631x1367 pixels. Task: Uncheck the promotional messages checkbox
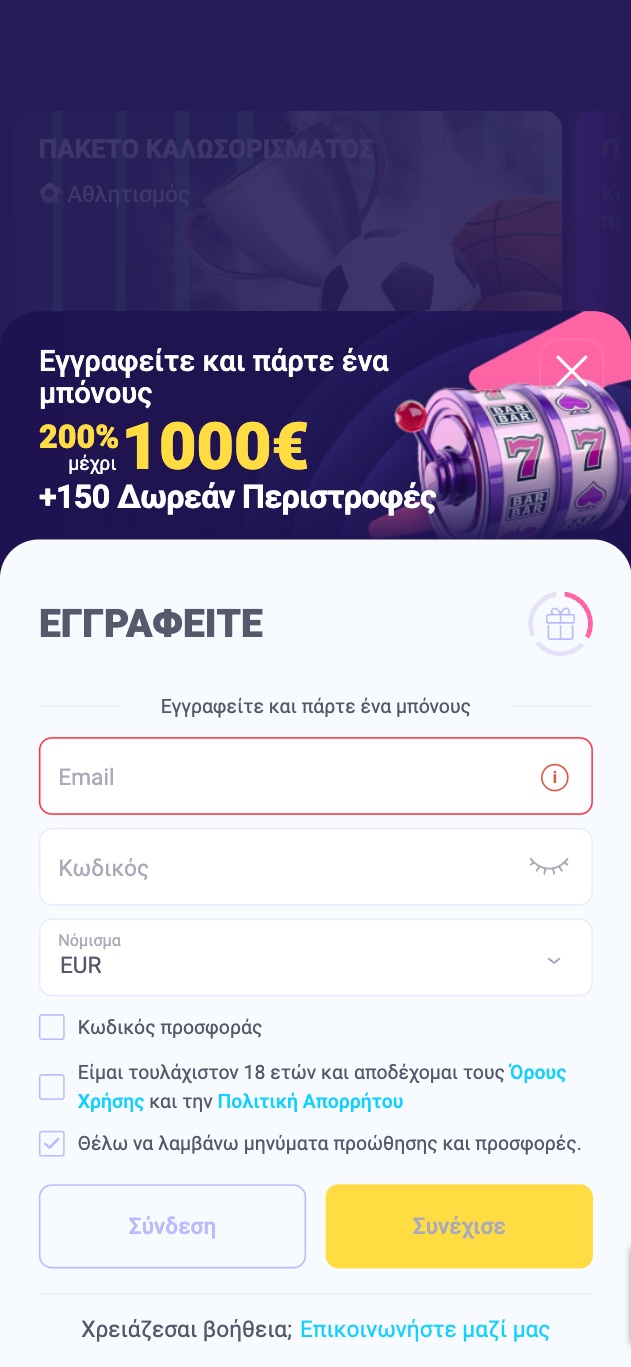click(x=52, y=1144)
